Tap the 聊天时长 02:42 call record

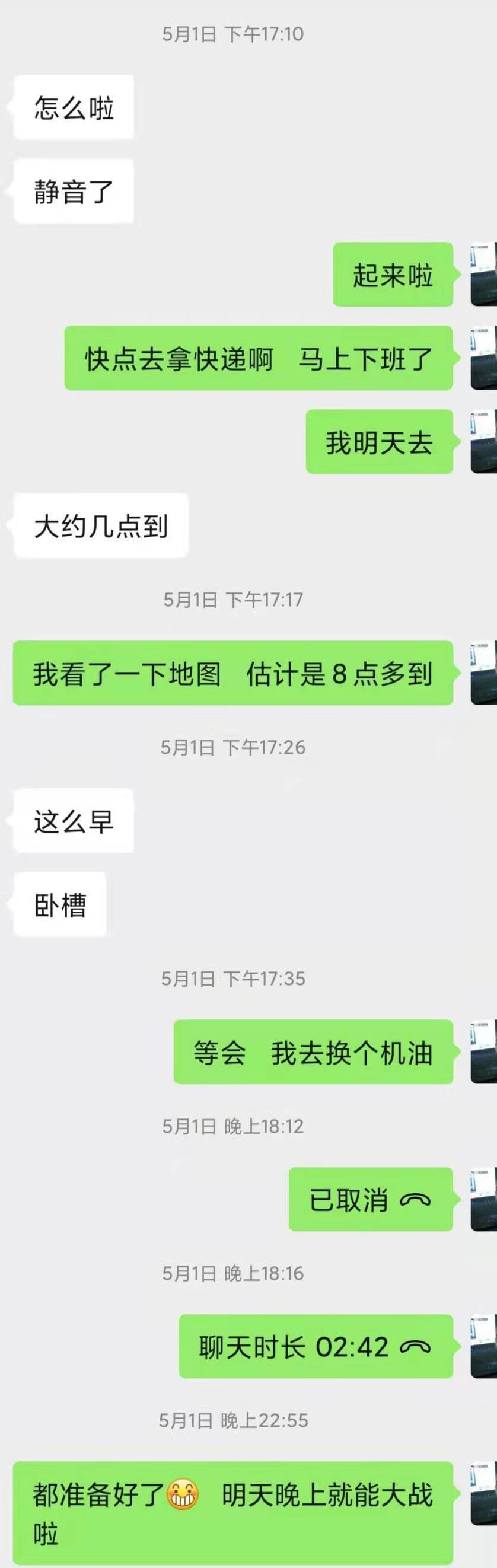click(x=316, y=1346)
